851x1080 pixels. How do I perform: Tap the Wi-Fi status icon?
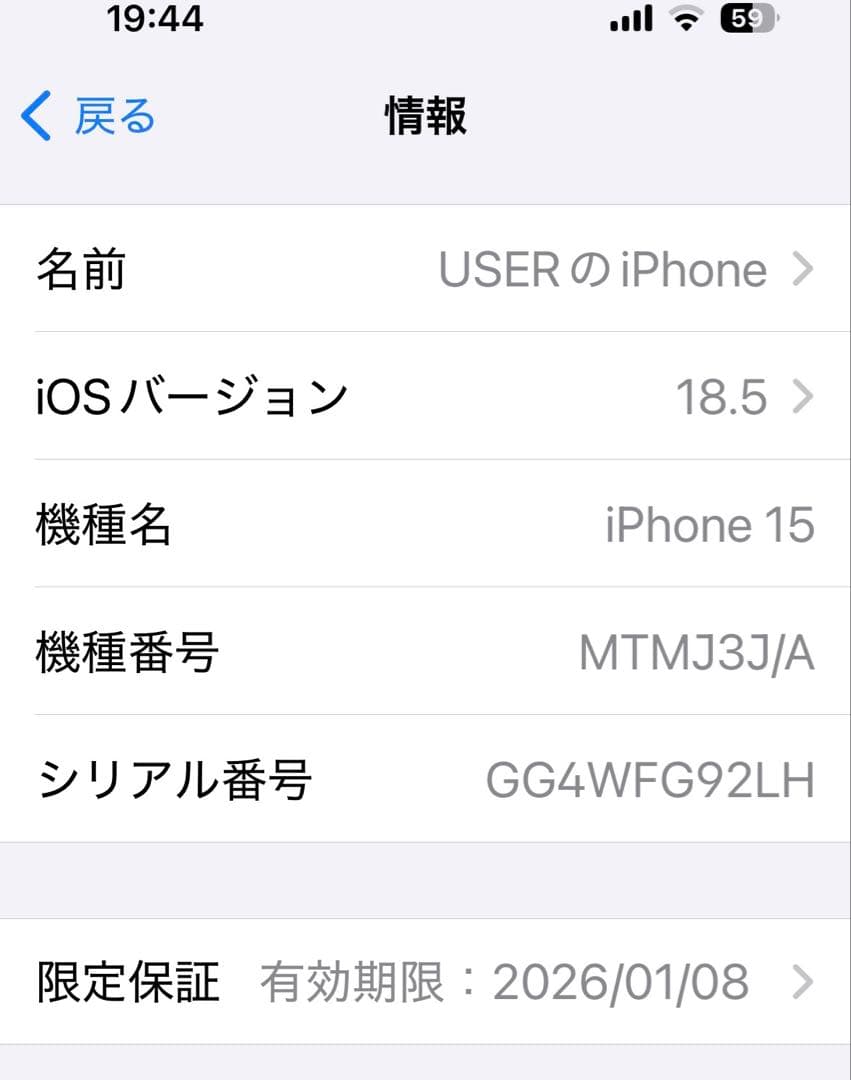pos(684,18)
